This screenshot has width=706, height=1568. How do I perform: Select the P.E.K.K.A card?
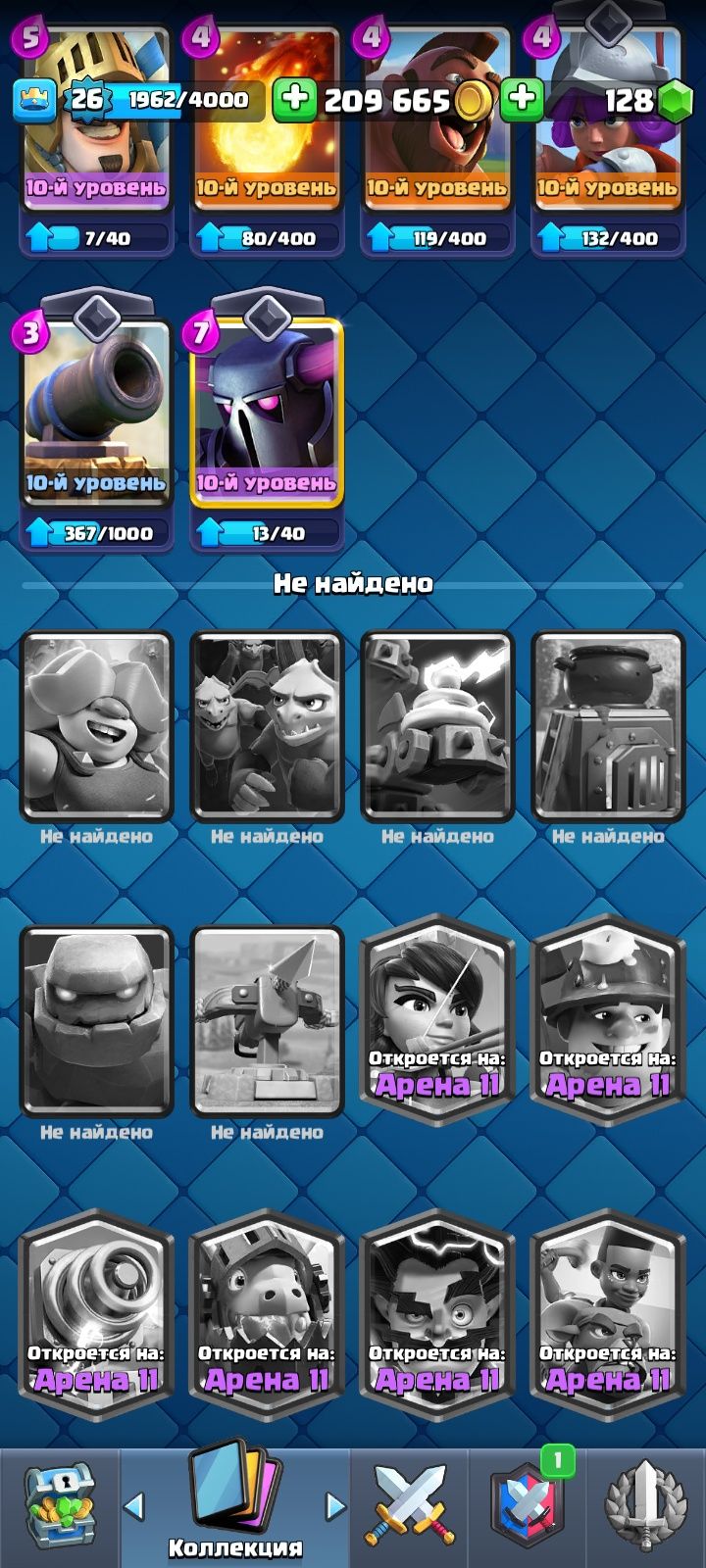pos(266,412)
